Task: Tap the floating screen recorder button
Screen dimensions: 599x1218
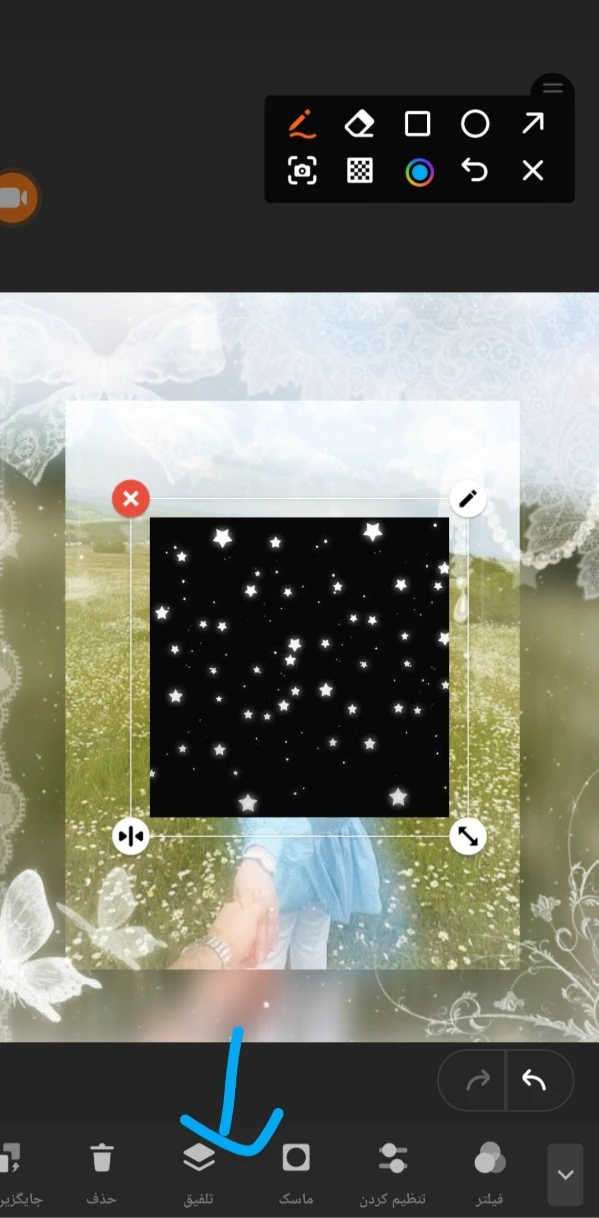Action: 14,197
